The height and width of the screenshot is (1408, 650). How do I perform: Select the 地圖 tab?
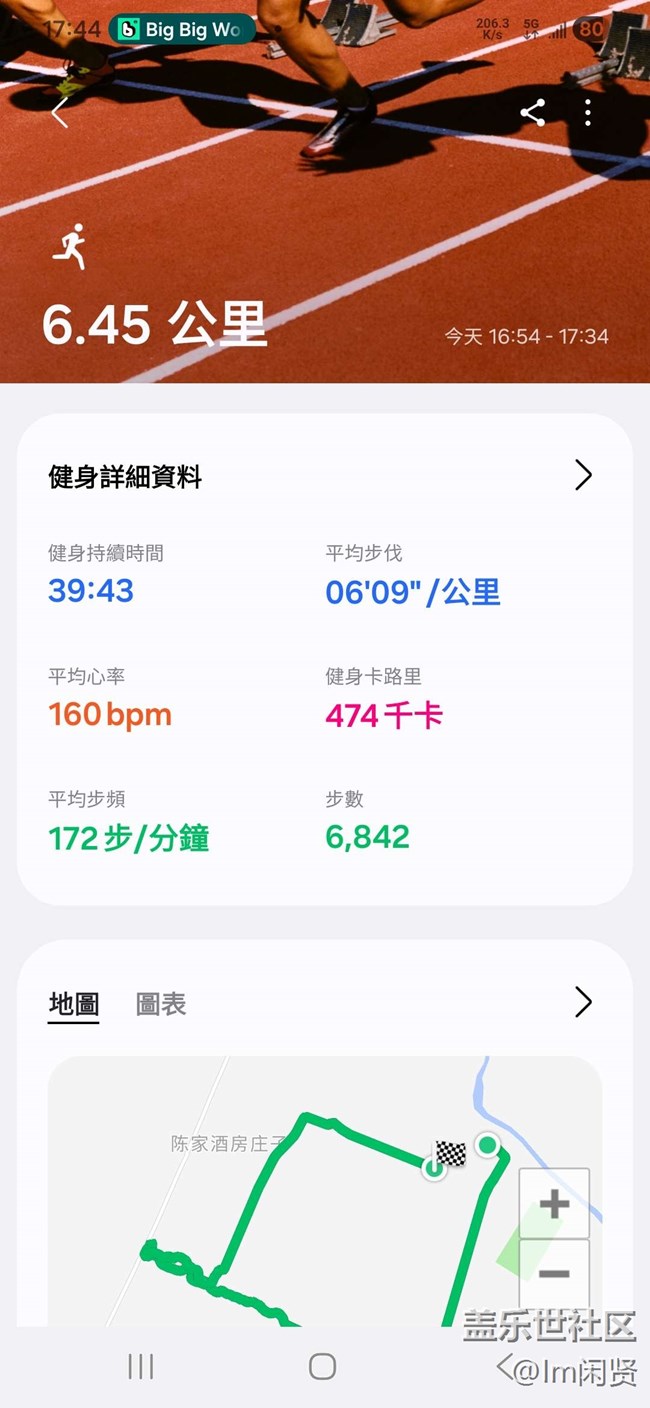click(74, 1004)
